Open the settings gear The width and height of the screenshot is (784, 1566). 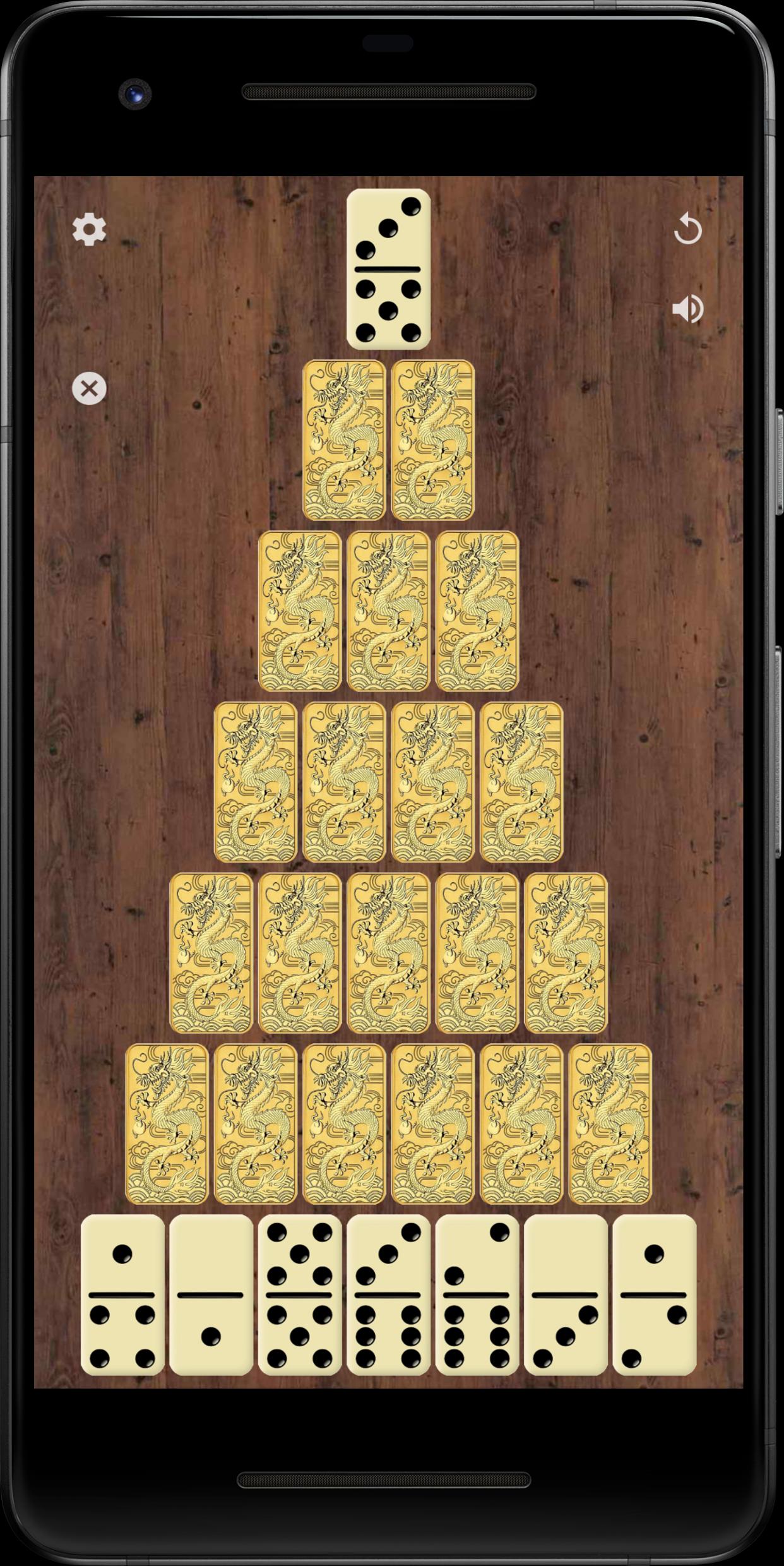tap(89, 229)
